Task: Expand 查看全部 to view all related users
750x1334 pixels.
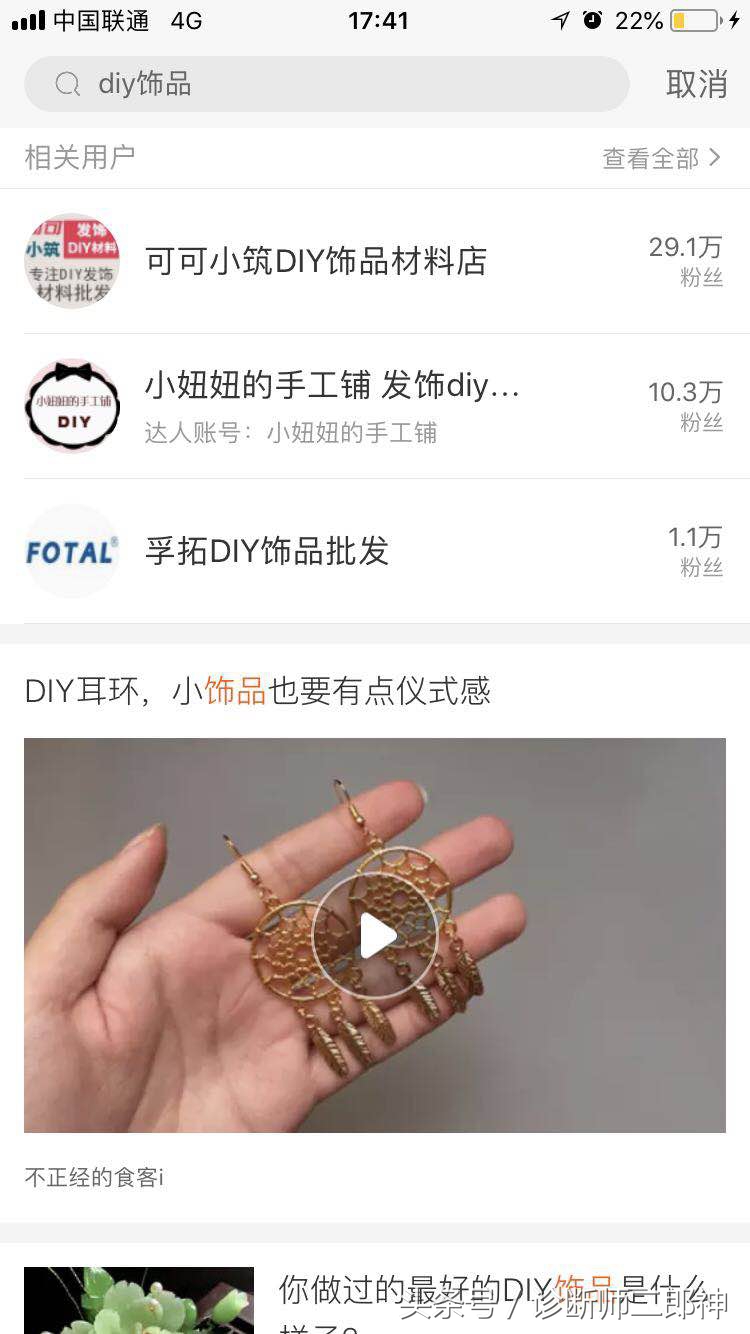Action: tap(650, 157)
